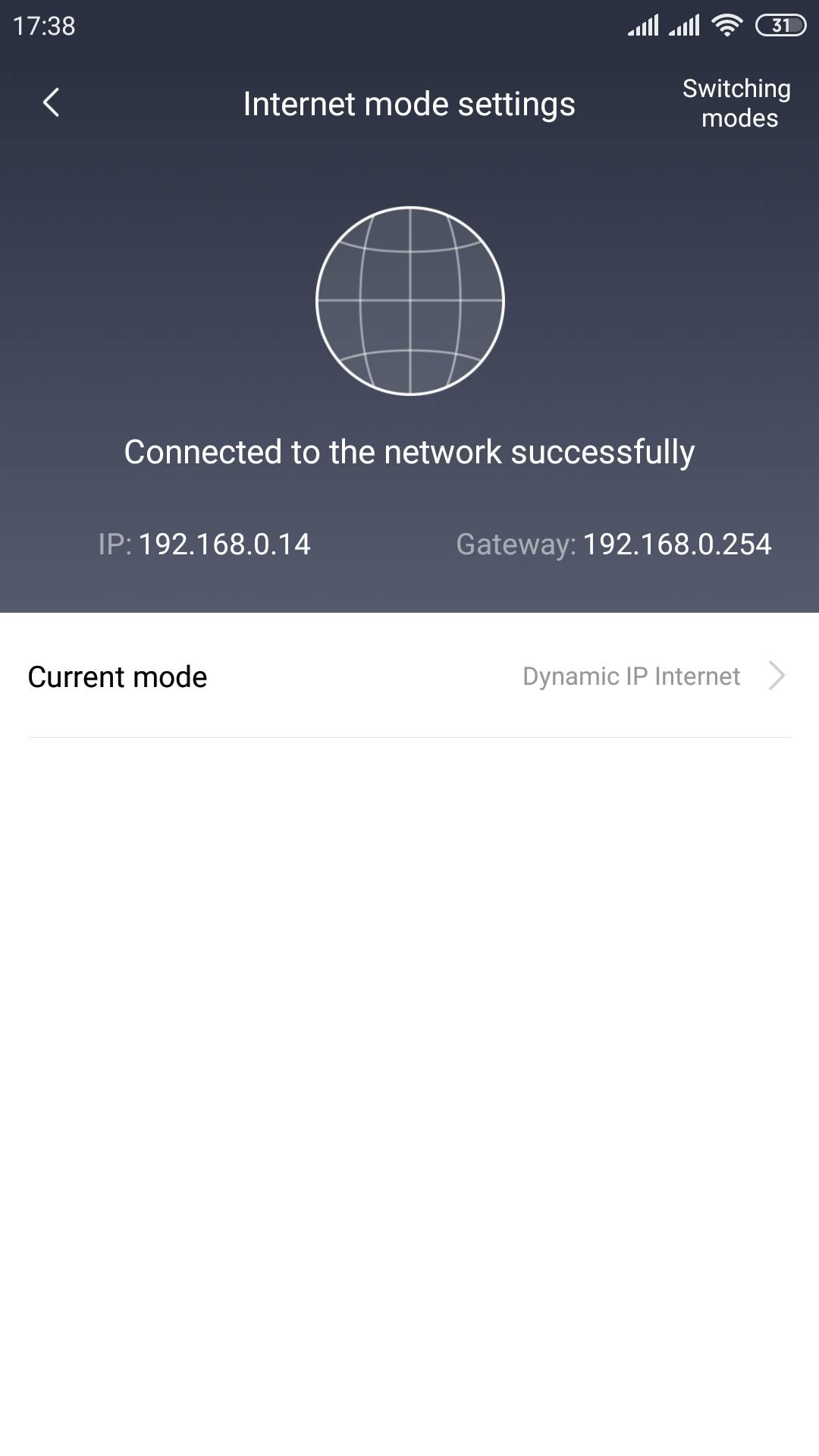Viewport: 819px width, 1456px height.
Task: Go back from Internet mode settings
Action: tap(51, 103)
